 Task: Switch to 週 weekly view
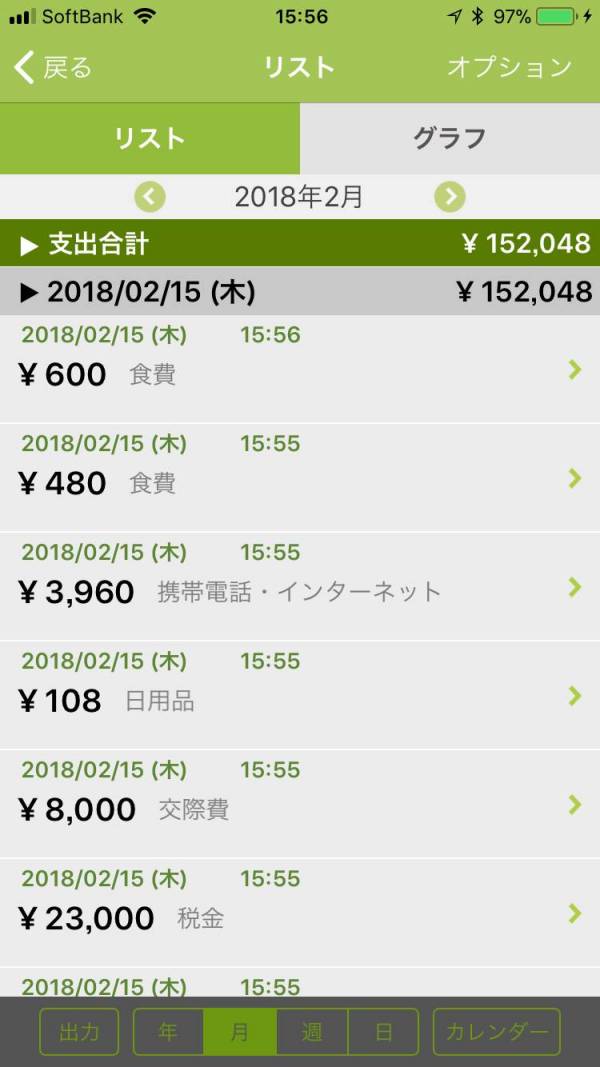click(312, 1032)
